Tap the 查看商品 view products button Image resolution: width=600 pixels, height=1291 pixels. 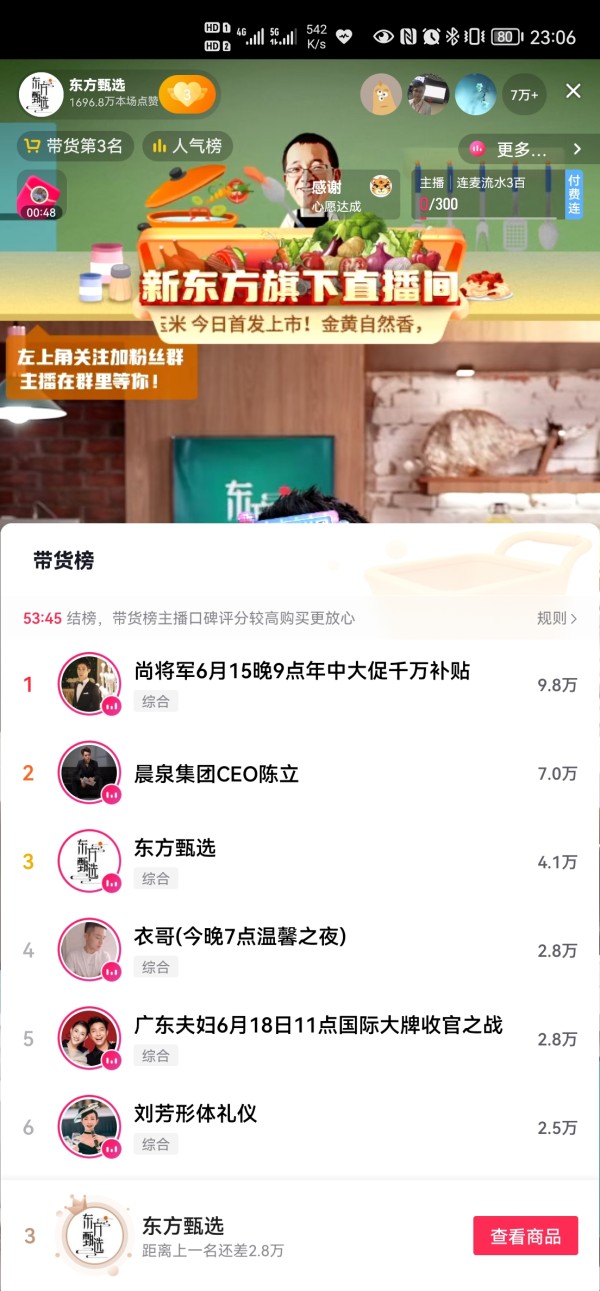tap(525, 1236)
